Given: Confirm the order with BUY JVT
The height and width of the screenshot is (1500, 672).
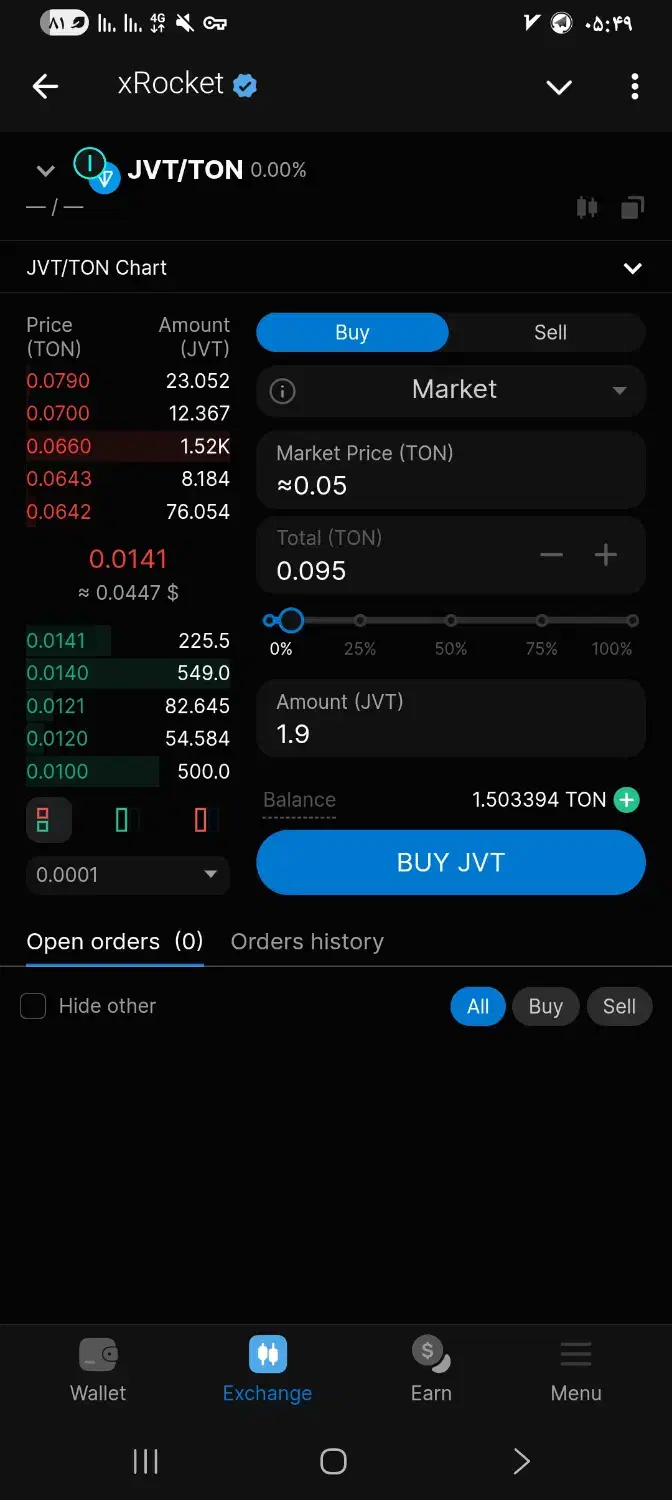Looking at the screenshot, I should pos(451,862).
